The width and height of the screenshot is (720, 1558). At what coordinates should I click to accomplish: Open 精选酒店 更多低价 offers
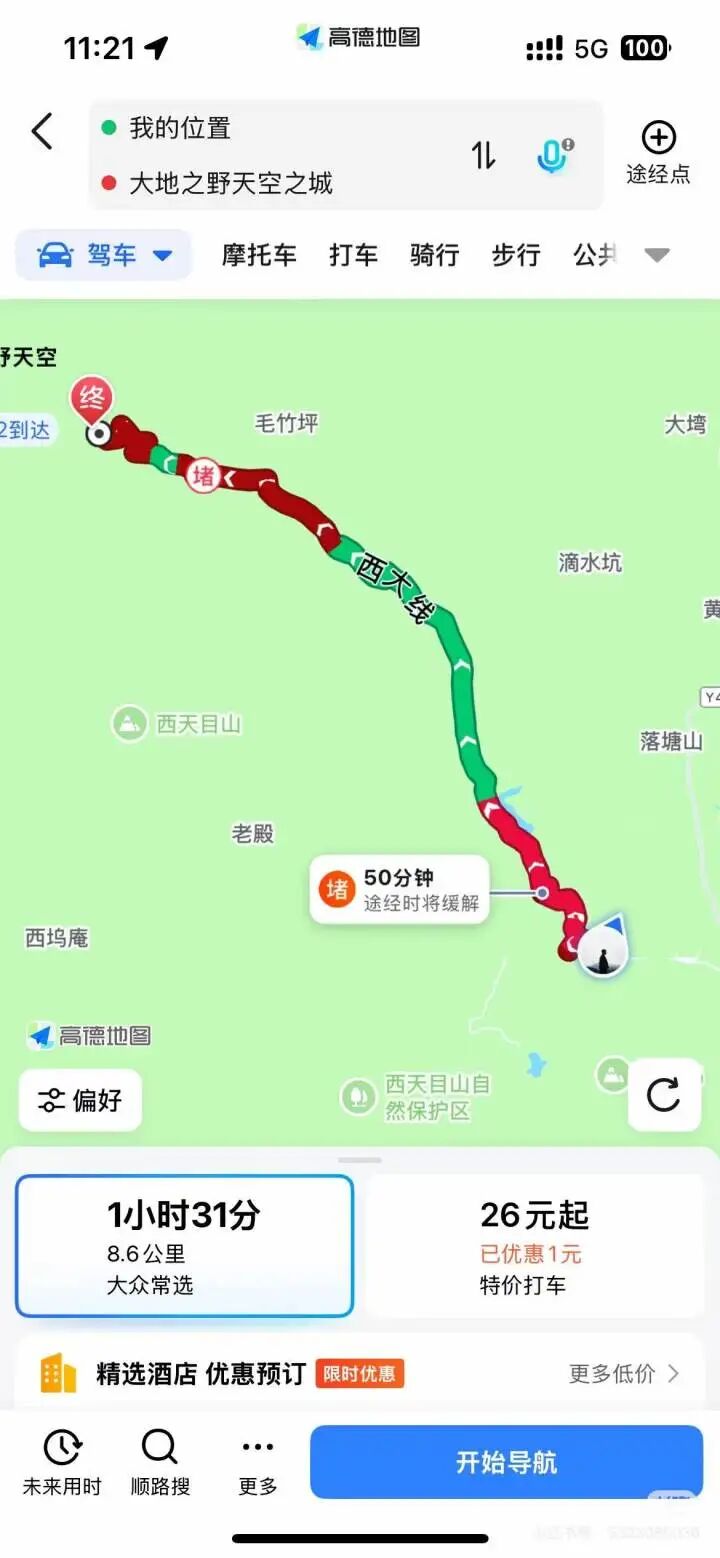click(624, 1374)
